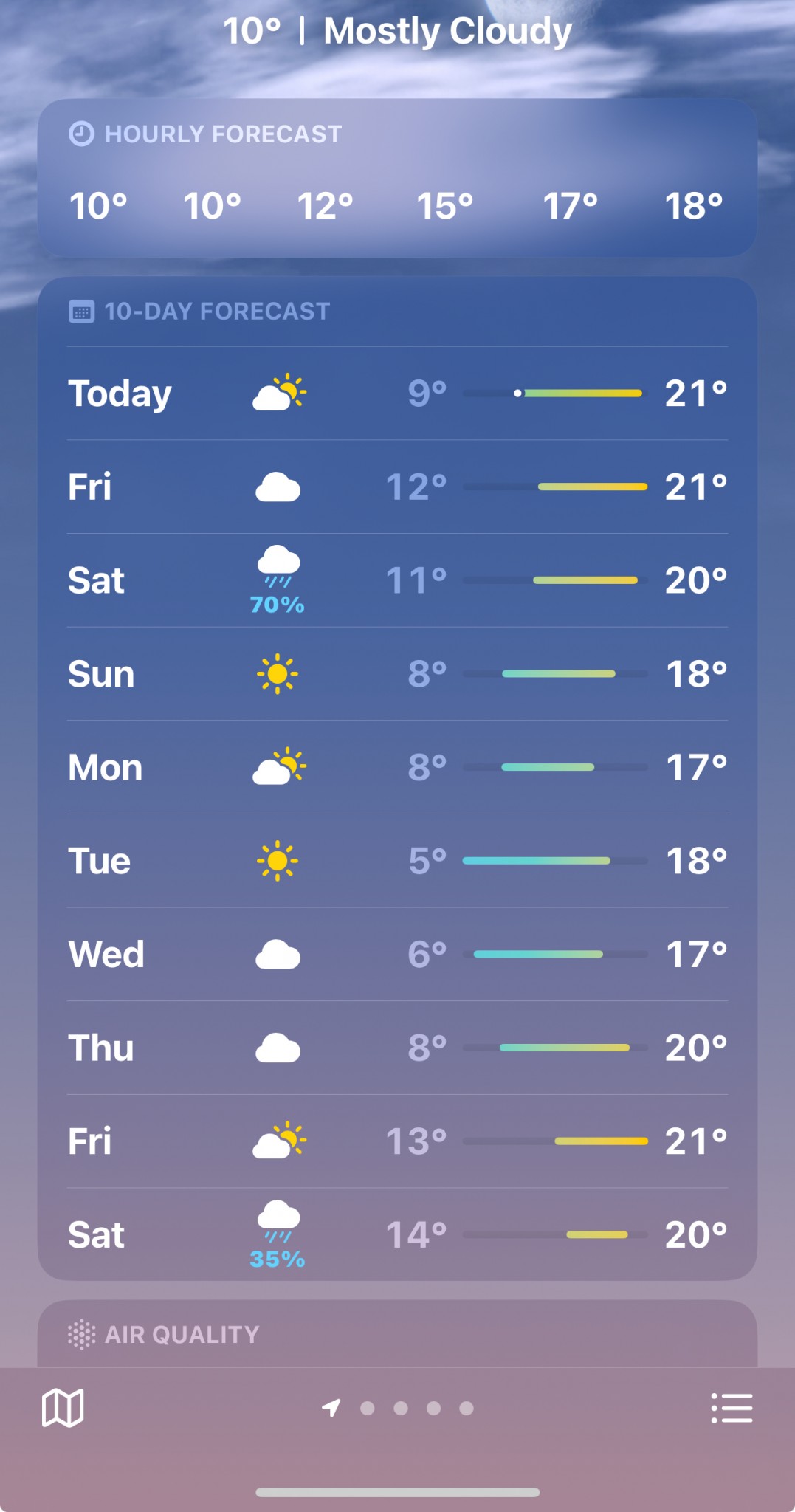Check Wed's forecast details
The width and height of the screenshot is (795, 1512).
click(397, 955)
